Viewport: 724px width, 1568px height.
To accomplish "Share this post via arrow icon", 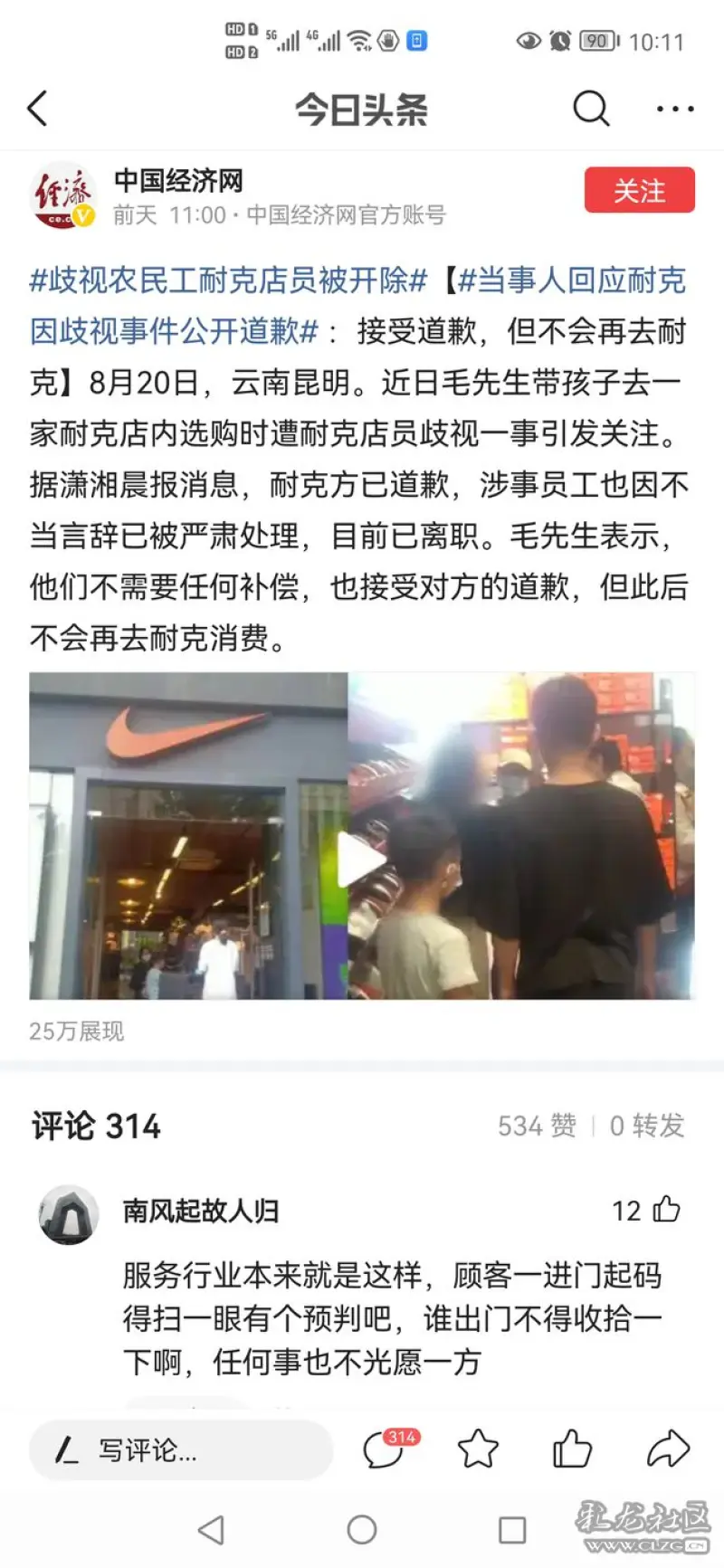I will pyautogui.click(x=668, y=1449).
